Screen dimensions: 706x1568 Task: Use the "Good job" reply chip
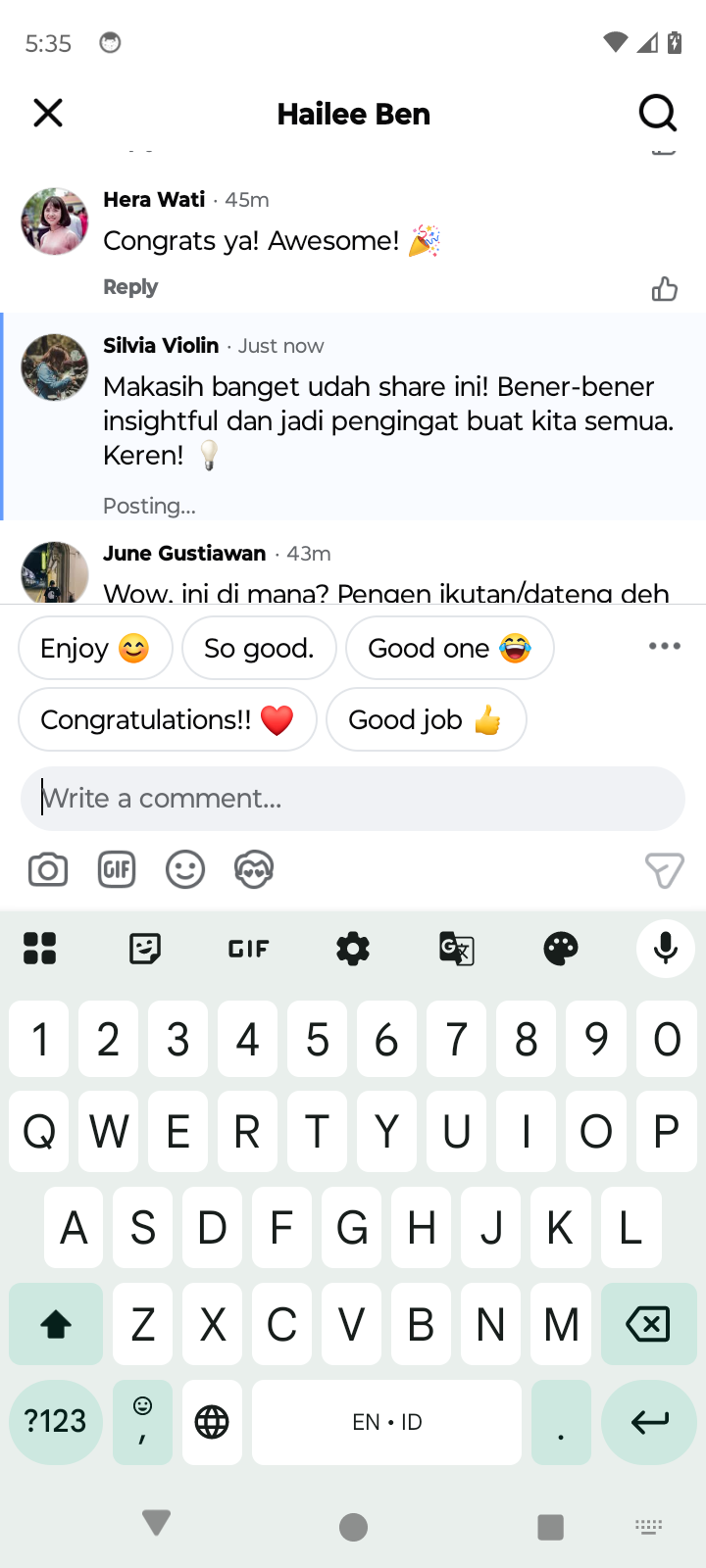click(x=426, y=720)
